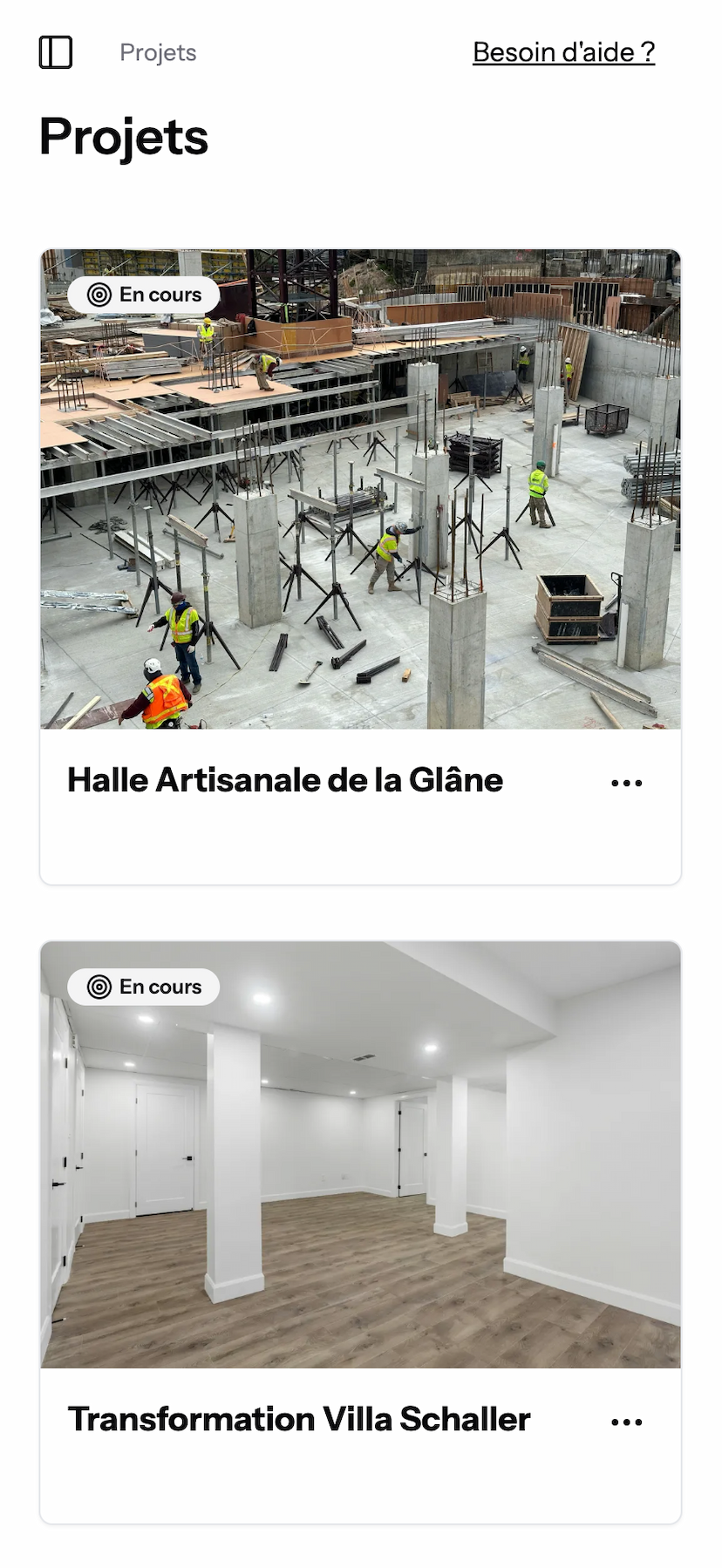Click the target icon in the second En cours badge
The height and width of the screenshot is (1568, 722).
click(99, 987)
